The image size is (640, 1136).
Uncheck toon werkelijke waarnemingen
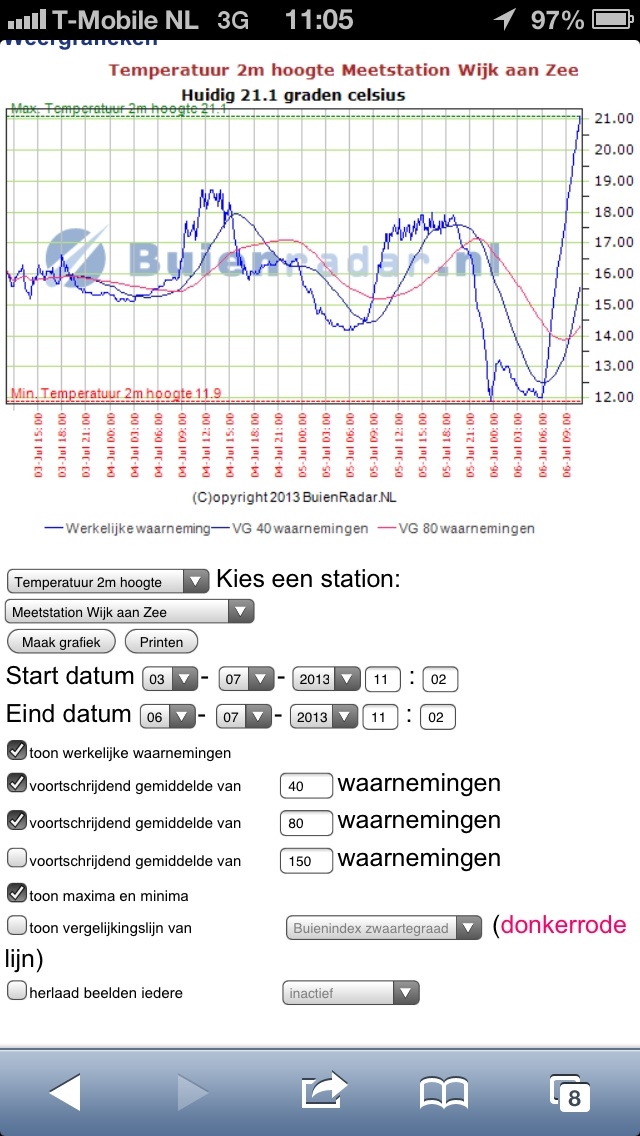(x=17, y=750)
